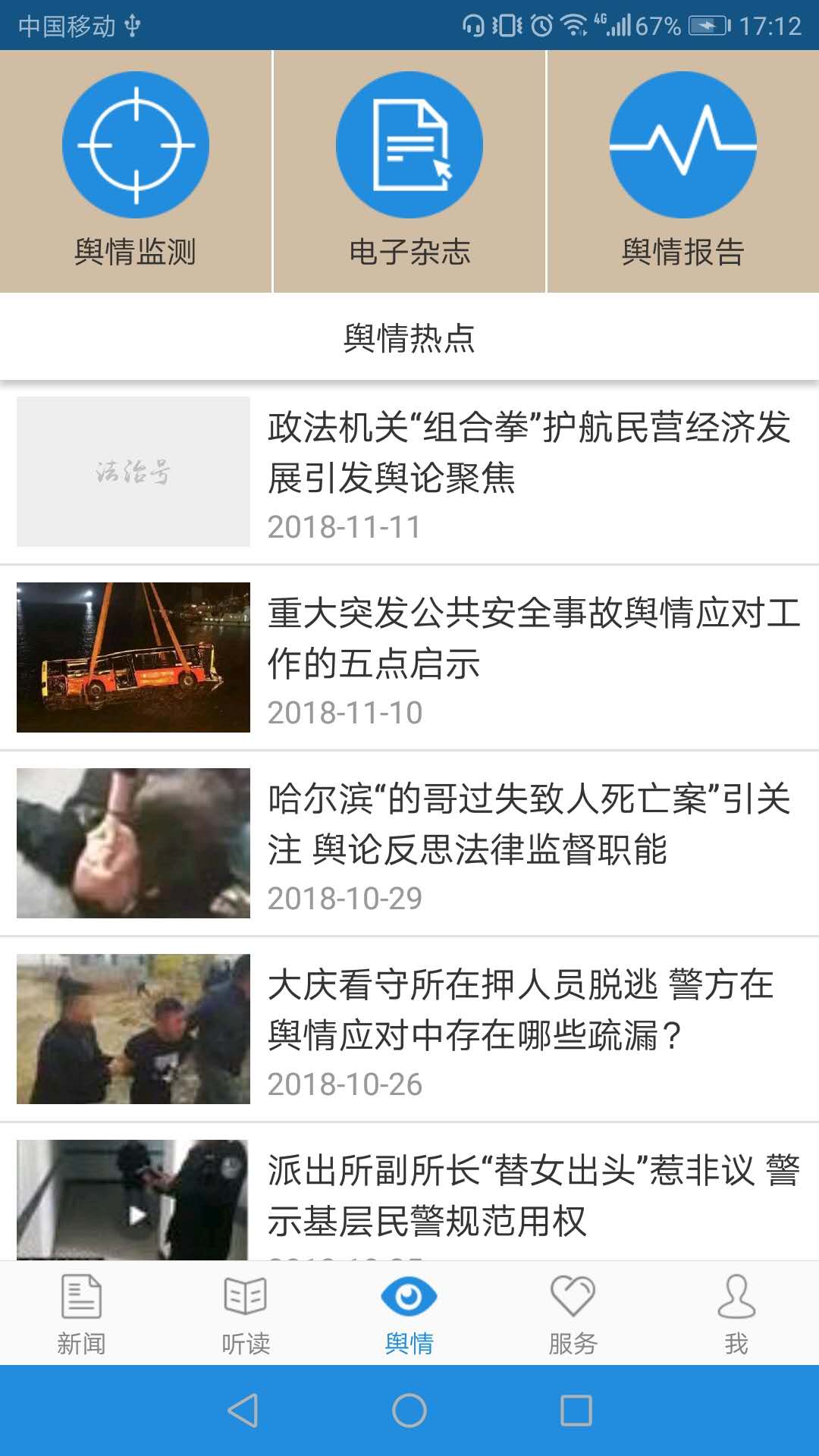
Task: Open 哈尔滨“的哥过失致人死亡案” article
Action: 529,824
